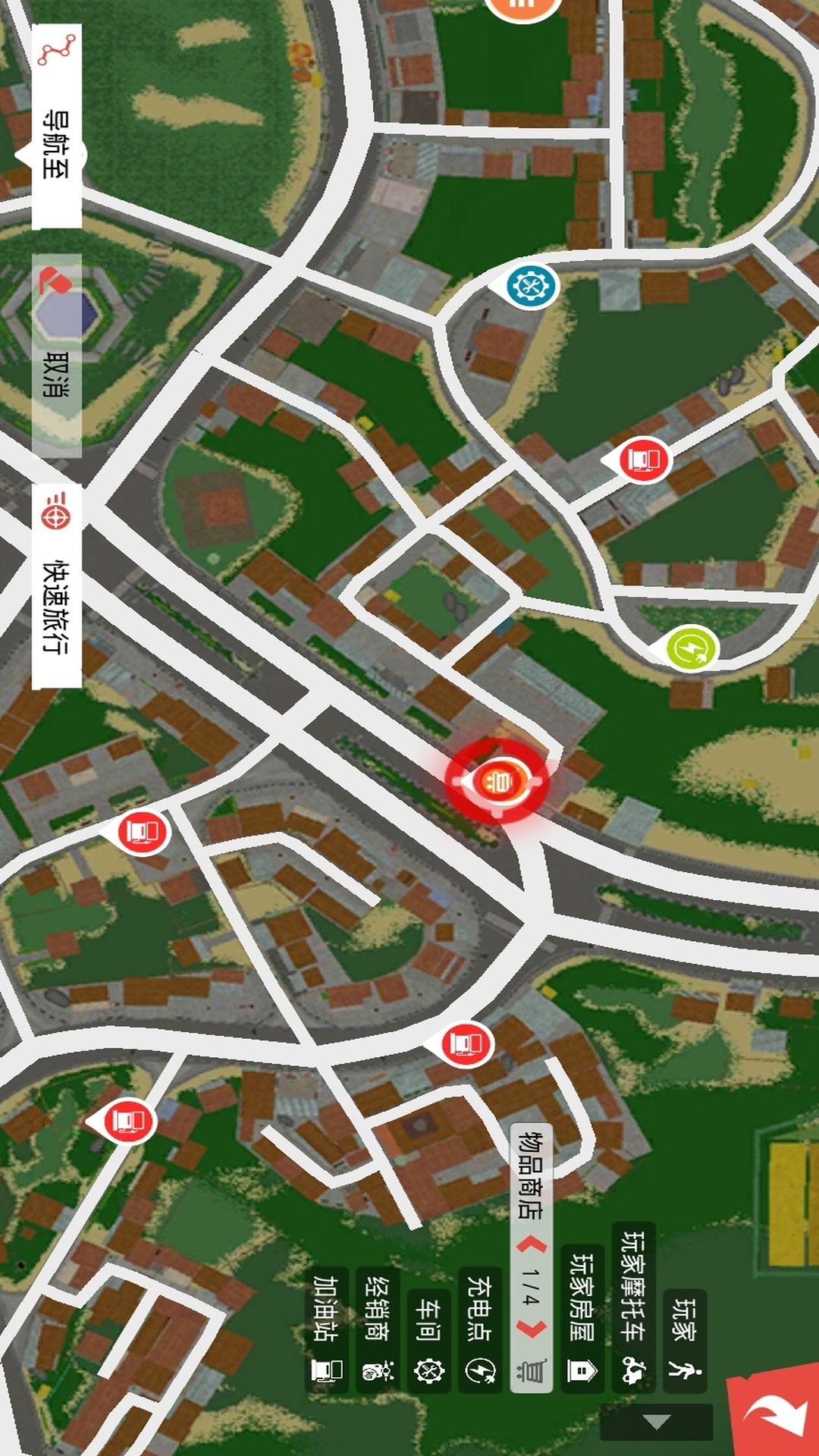This screenshot has width=819, height=1456.
Task: Select the 玩家摩托车 player motorcycle filter
Action: pyautogui.click(x=634, y=1307)
